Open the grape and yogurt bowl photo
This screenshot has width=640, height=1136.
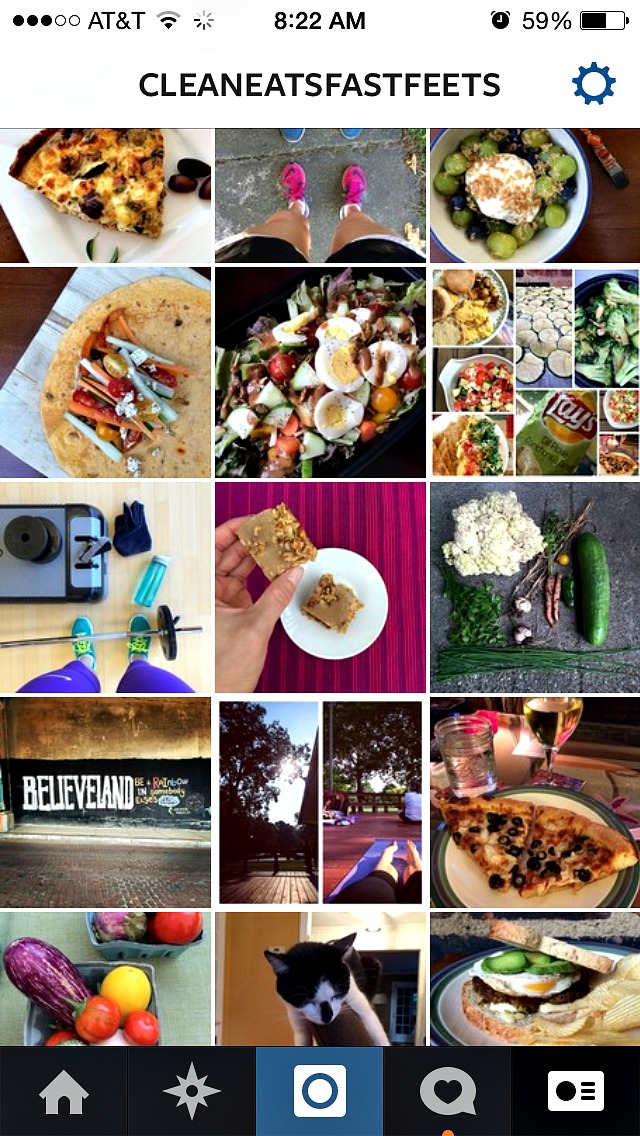tap(534, 195)
